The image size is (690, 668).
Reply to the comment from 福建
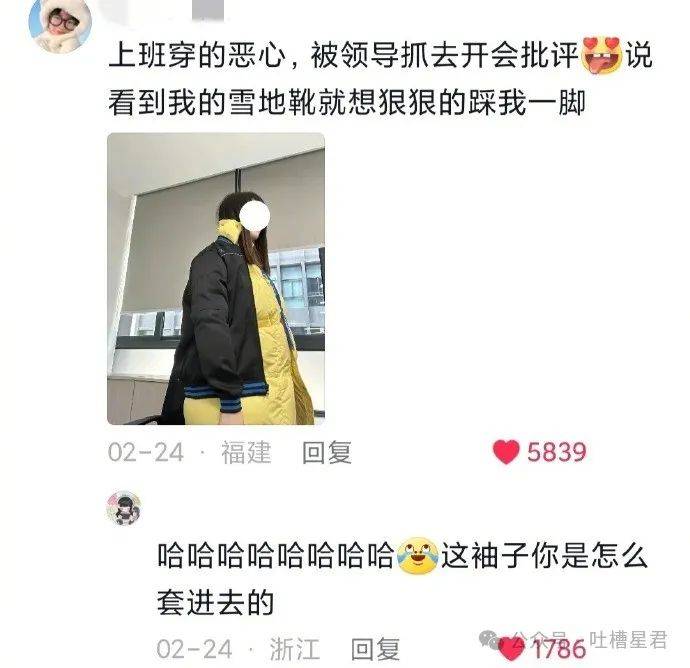[327, 452]
